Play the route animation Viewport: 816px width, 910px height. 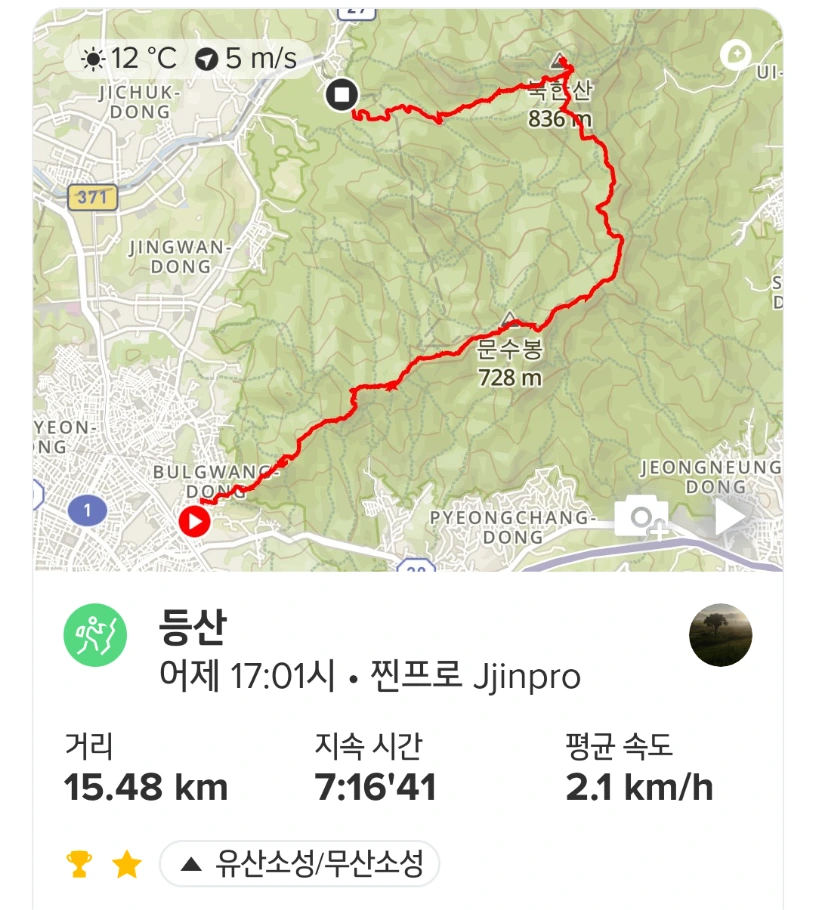tap(728, 517)
